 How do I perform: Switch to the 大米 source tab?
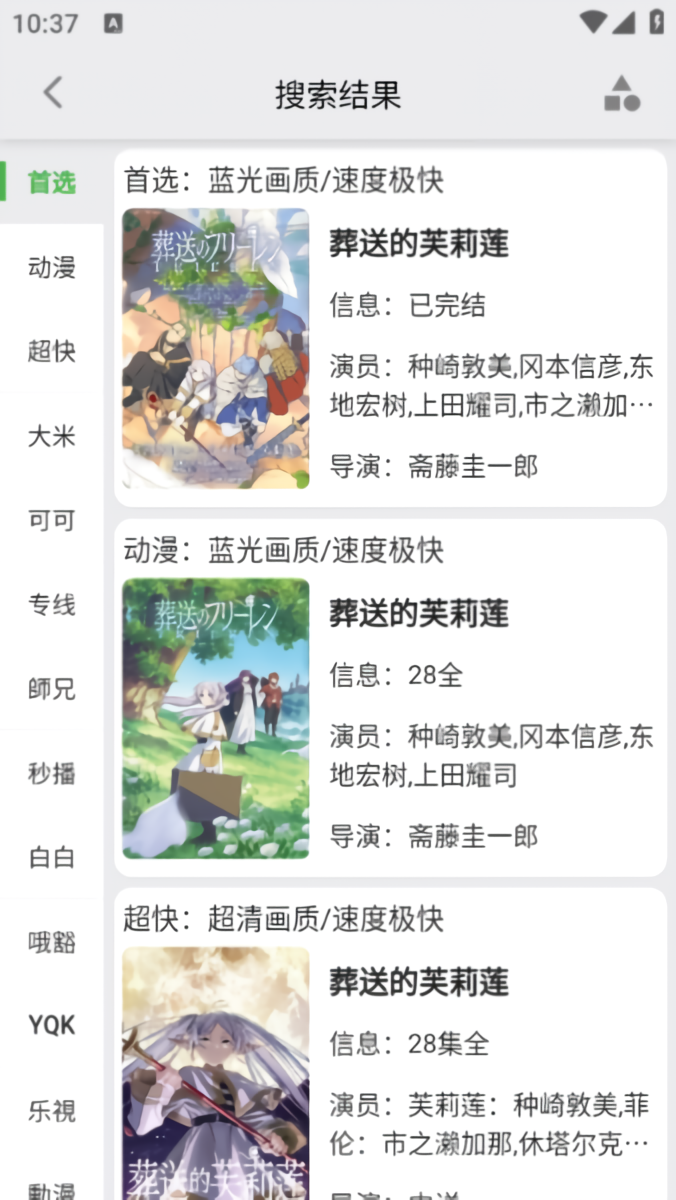tap(52, 436)
